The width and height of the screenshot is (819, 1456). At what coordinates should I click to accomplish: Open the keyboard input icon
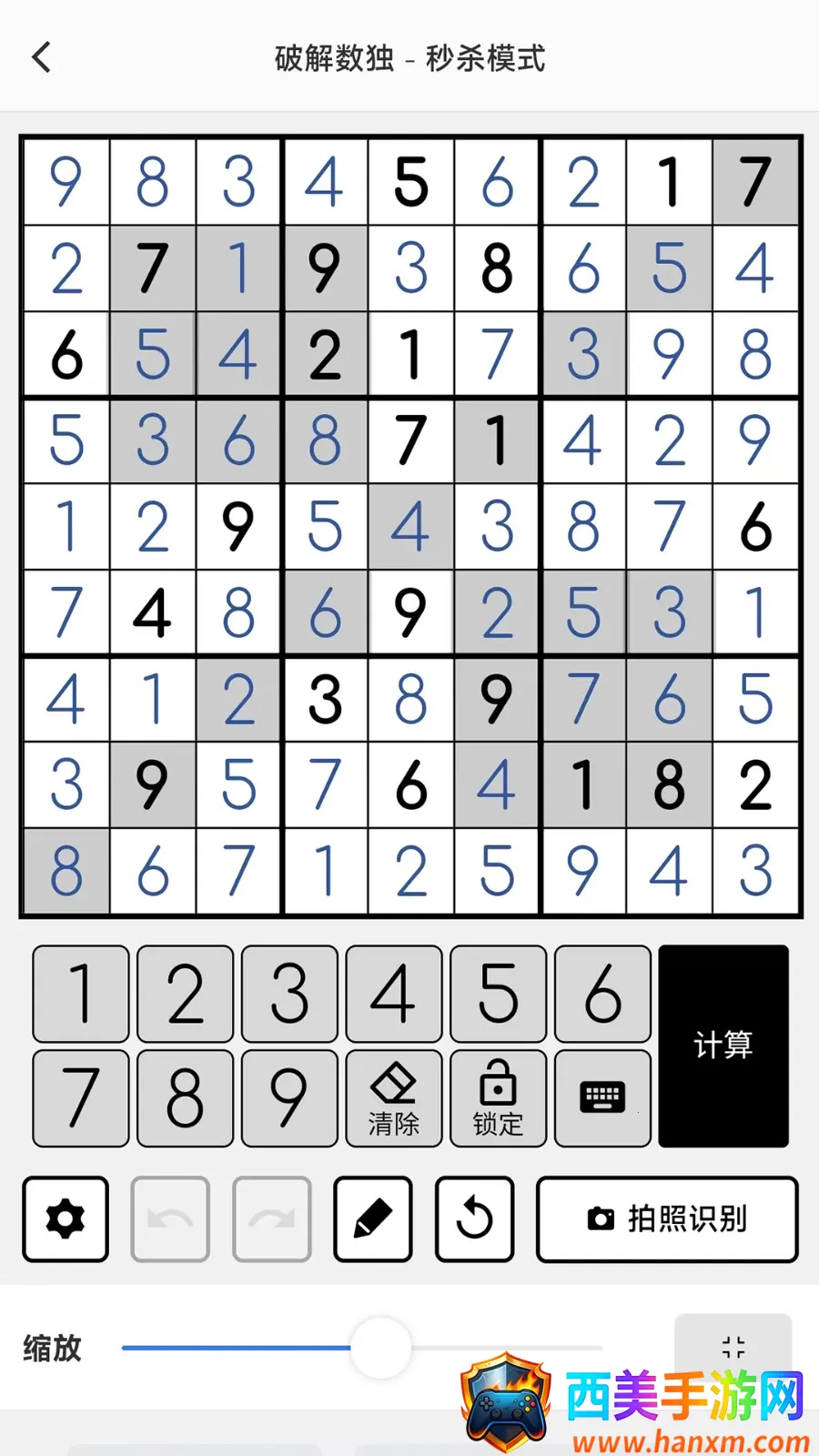click(602, 1098)
